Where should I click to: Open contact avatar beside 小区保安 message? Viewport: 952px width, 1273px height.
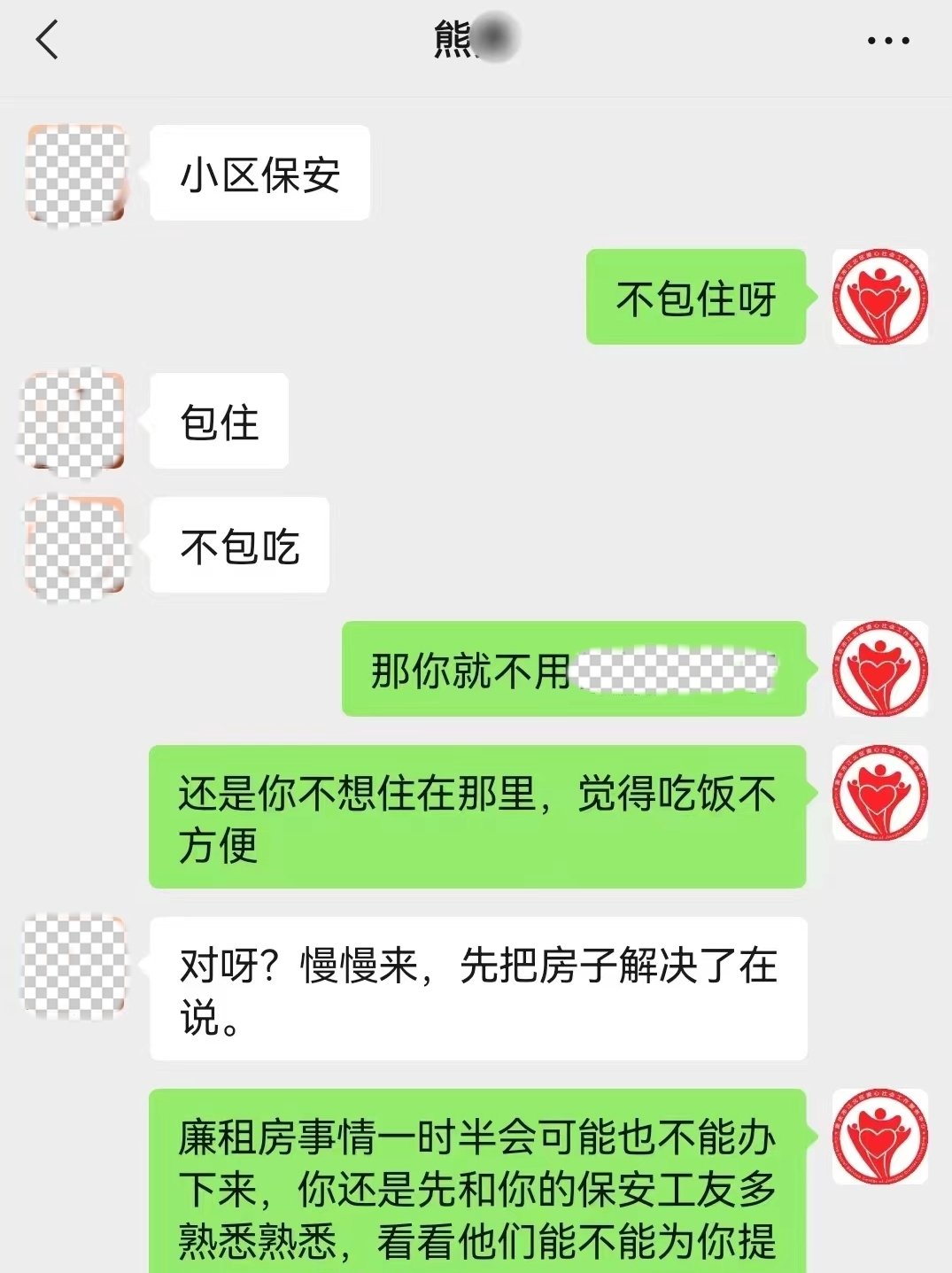point(76,173)
